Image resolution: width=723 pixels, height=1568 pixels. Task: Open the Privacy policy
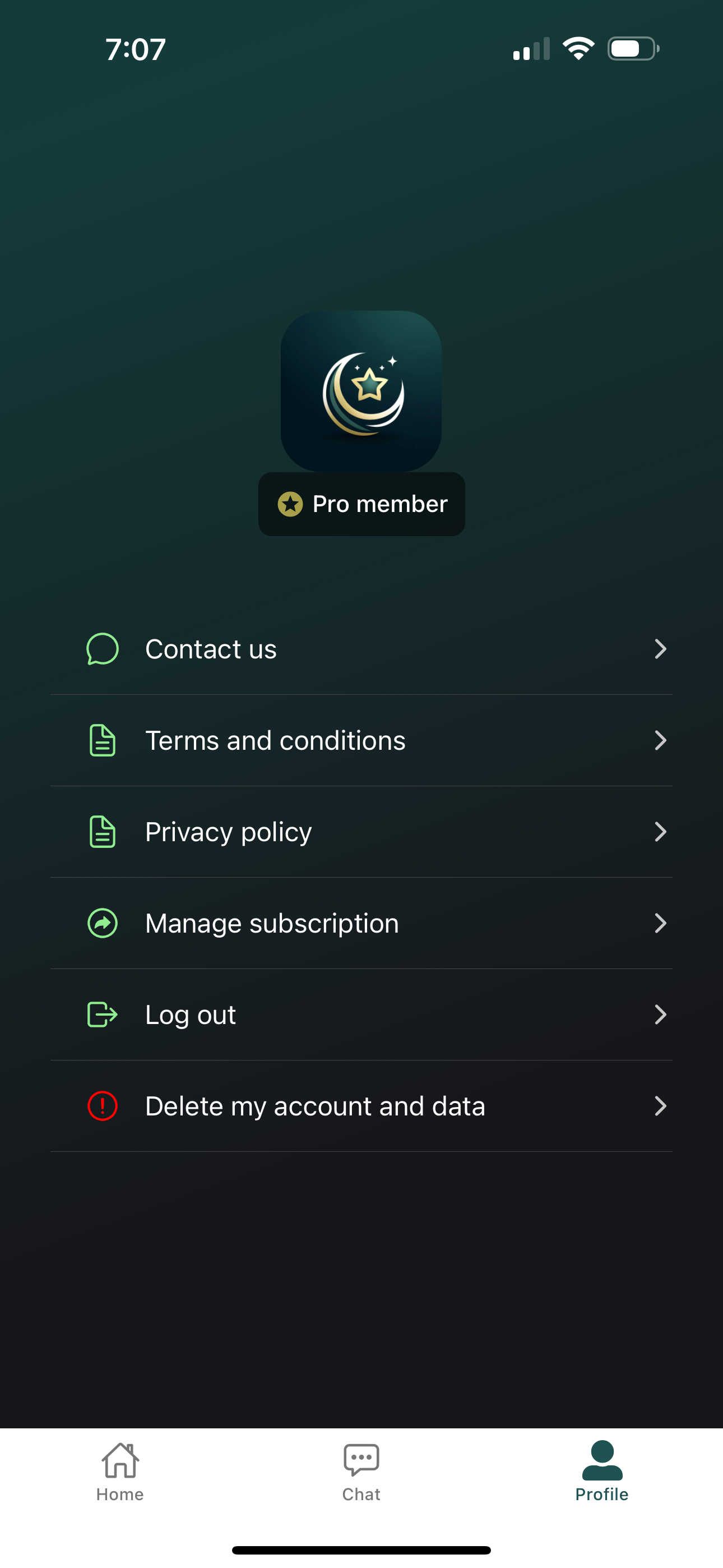361,832
